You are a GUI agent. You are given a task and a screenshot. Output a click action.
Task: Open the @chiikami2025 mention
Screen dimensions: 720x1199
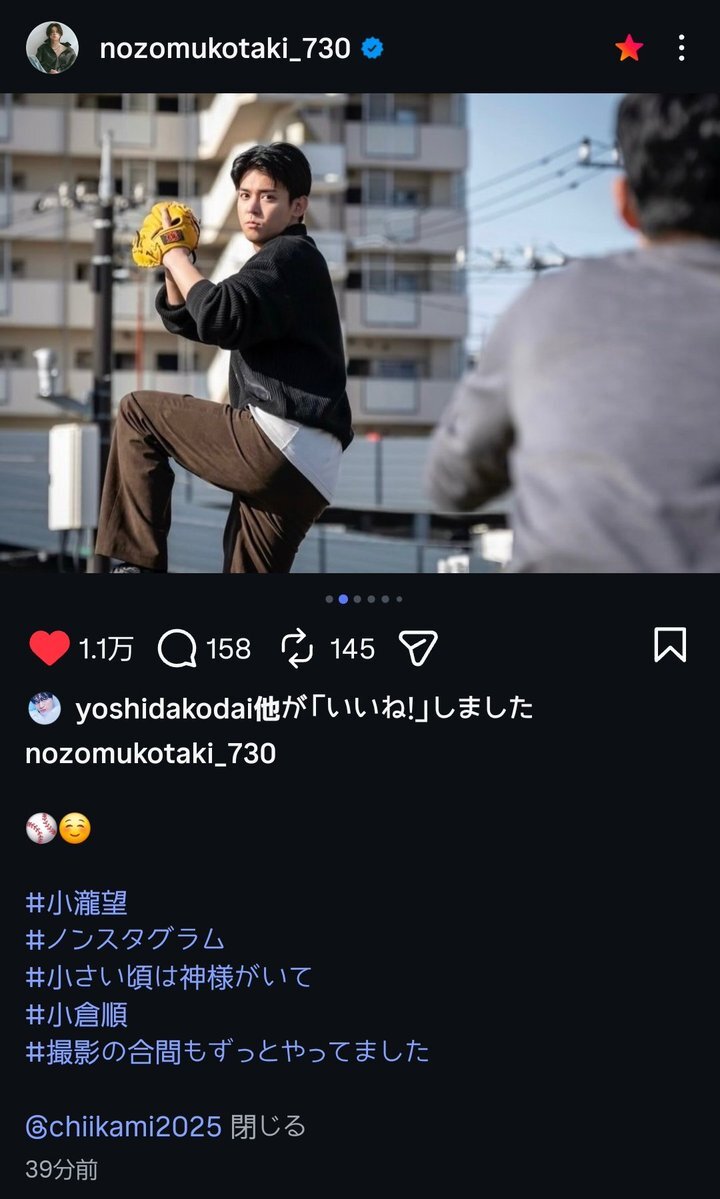[x=123, y=1127]
